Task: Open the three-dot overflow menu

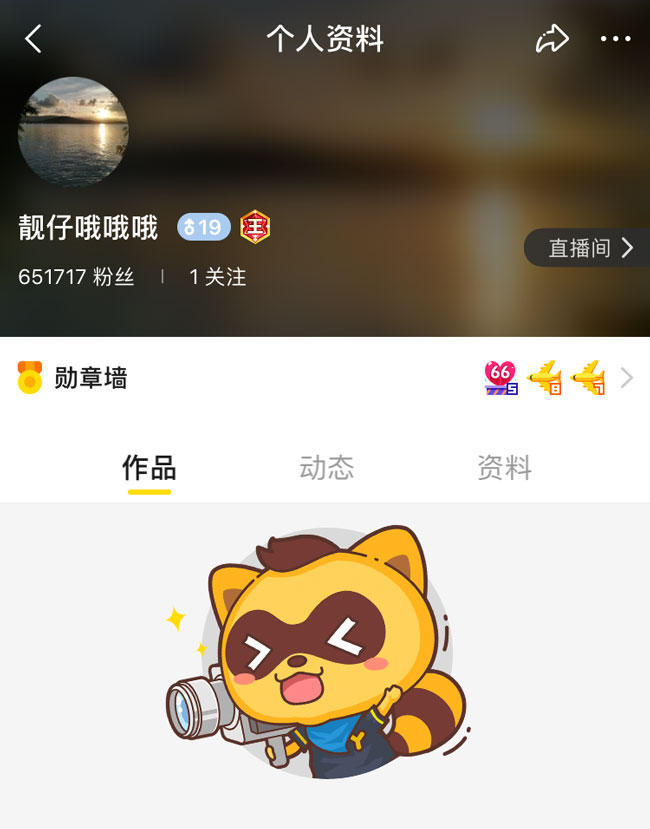Action: (615, 40)
